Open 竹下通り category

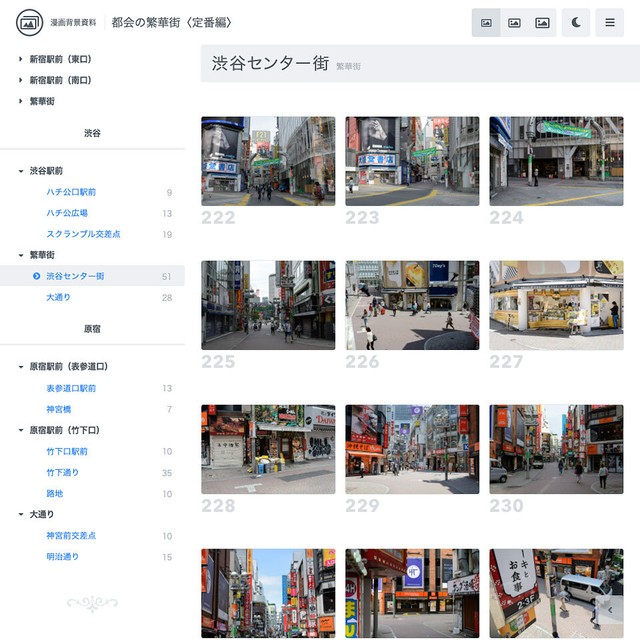click(62, 472)
